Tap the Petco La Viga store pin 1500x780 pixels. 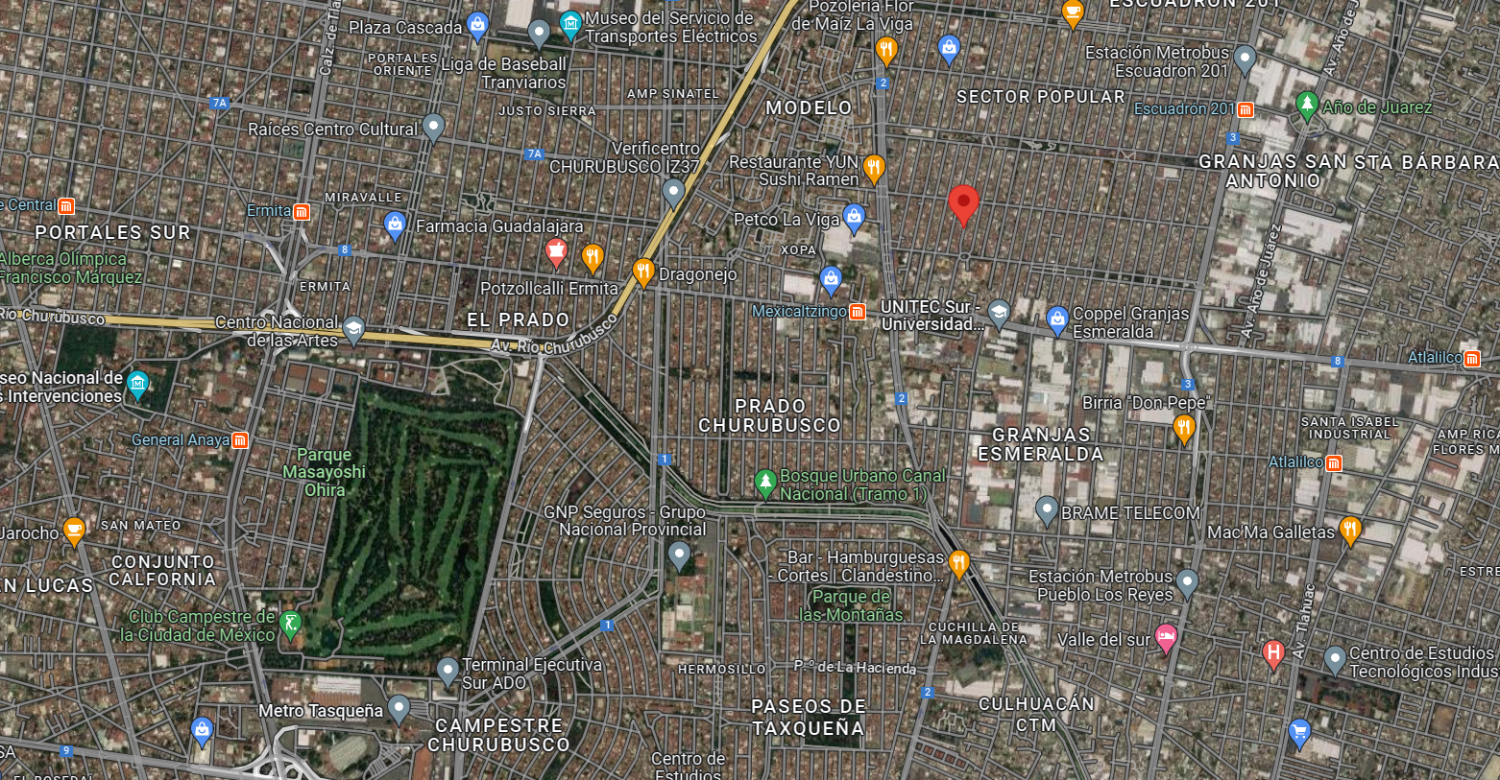point(853,217)
